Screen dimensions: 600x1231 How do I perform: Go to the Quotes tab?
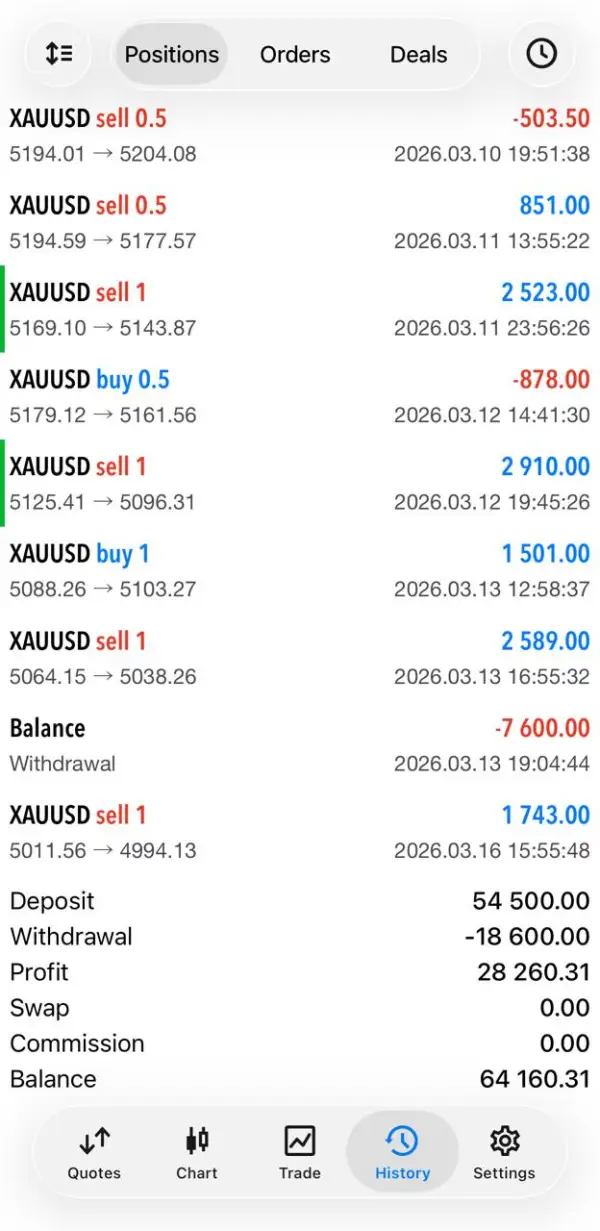point(94,1152)
